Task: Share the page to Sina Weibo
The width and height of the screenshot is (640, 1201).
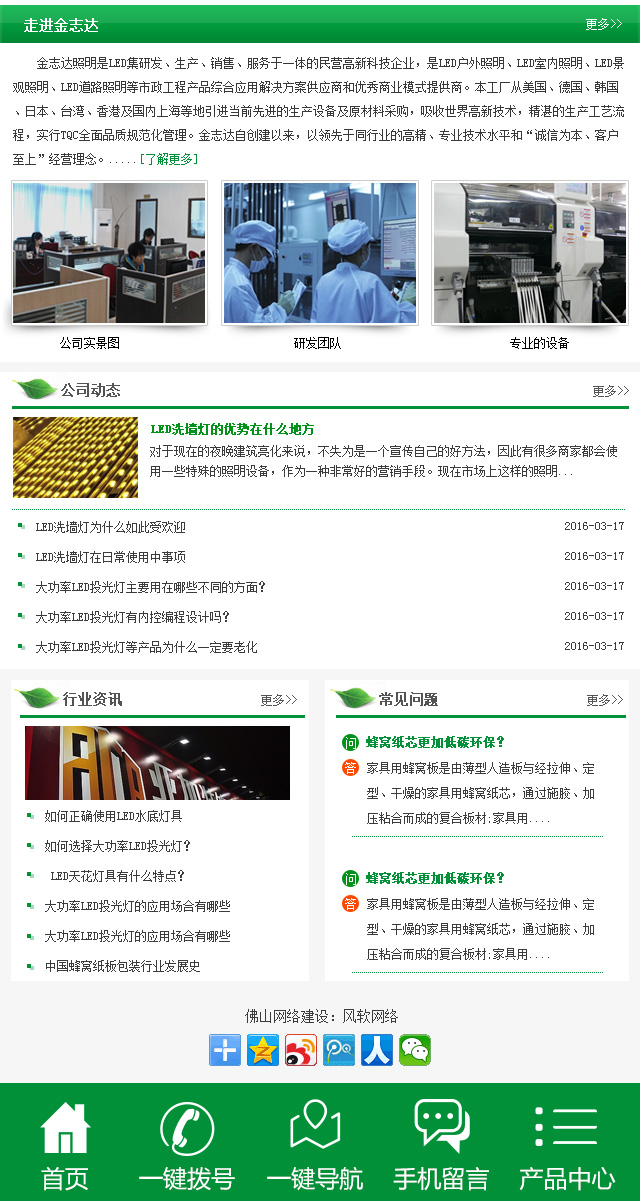Action: point(301,1050)
